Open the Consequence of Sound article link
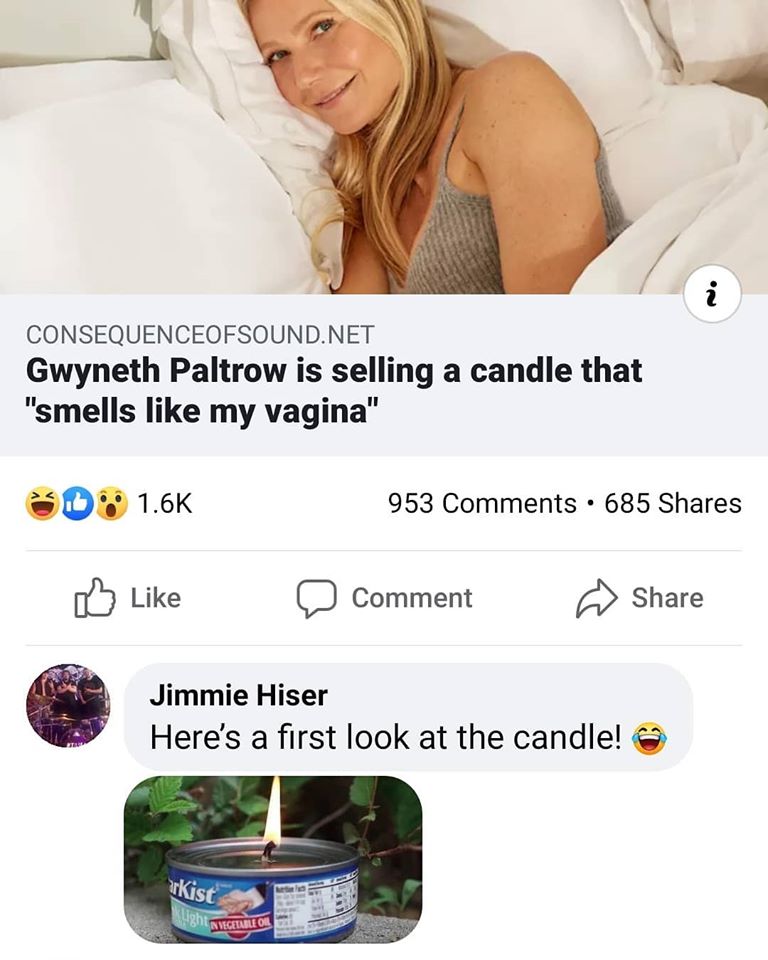This screenshot has height=960, width=768. pyautogui.click(x=334, y=389)
